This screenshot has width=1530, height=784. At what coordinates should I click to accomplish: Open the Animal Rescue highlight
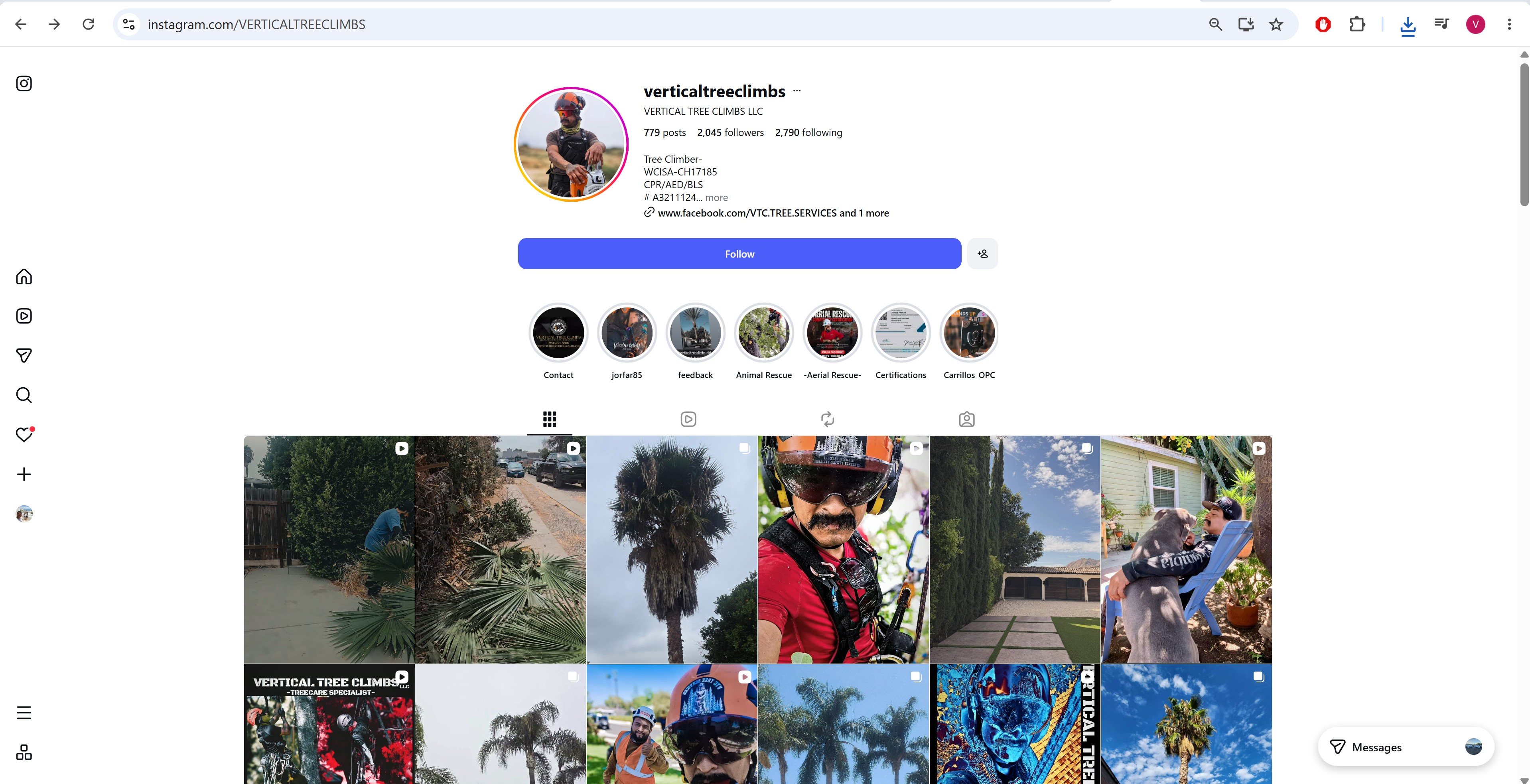(x=763, y=333)
